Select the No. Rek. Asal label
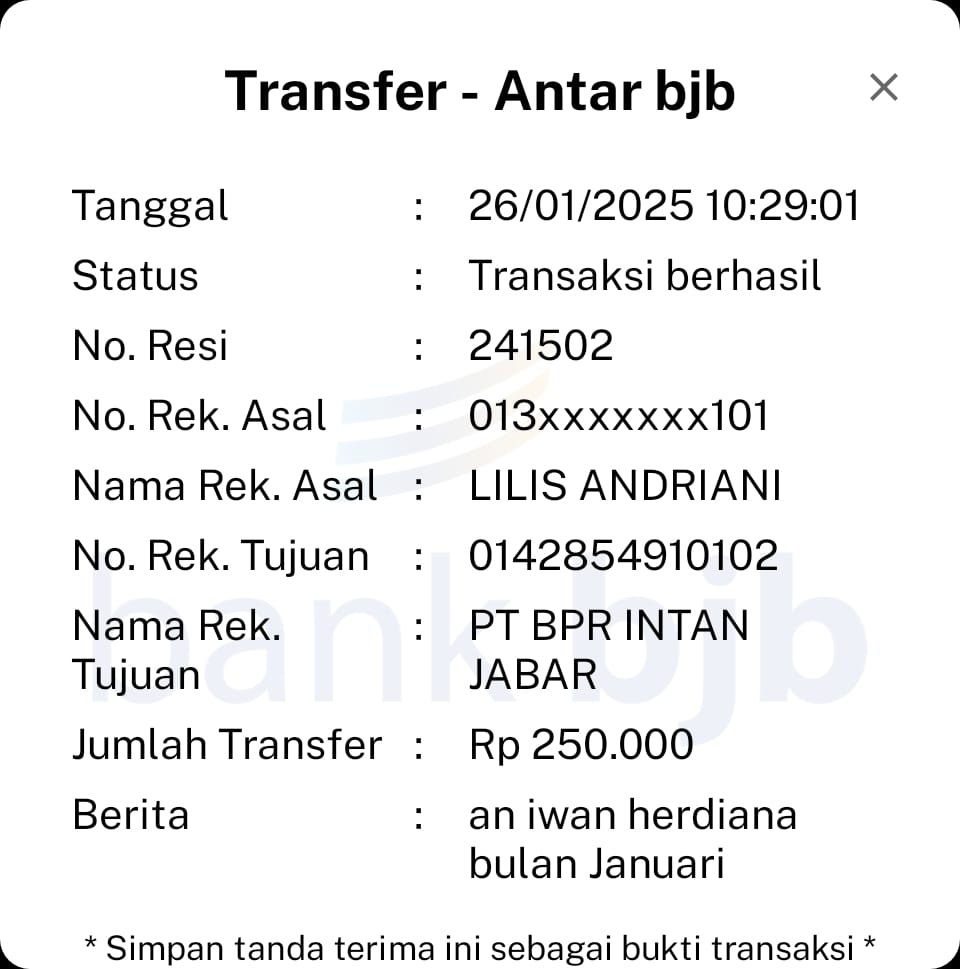This screenshot has height=969, width=960. click(x=198, y=415)
